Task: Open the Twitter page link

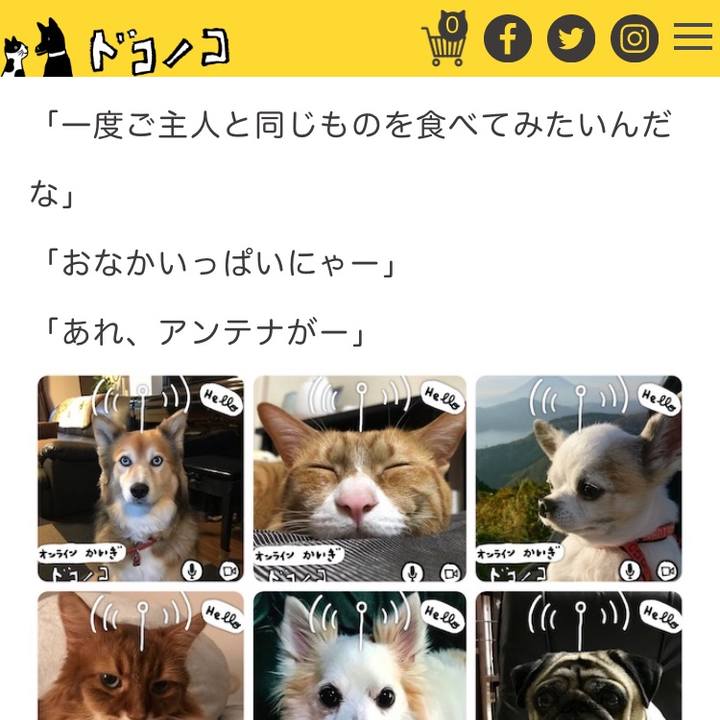Action: pos(571,39)
